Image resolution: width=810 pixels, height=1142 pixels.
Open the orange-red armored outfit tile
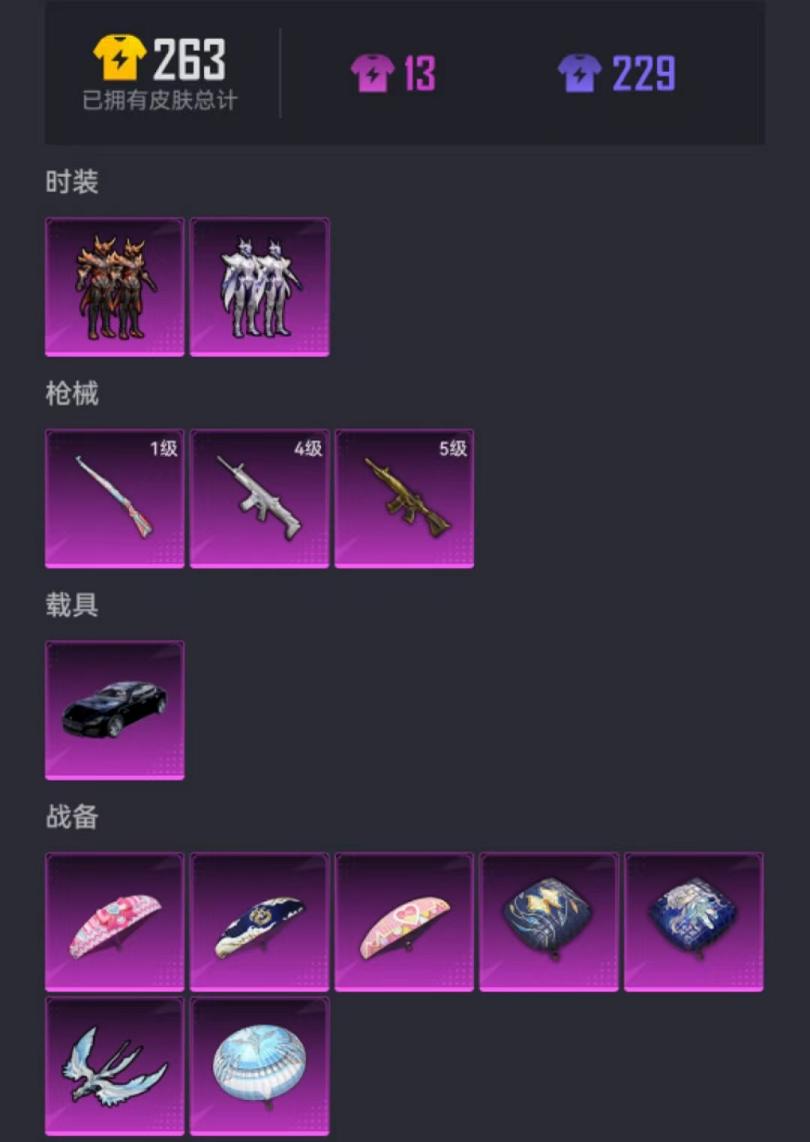tap(115, 286)
